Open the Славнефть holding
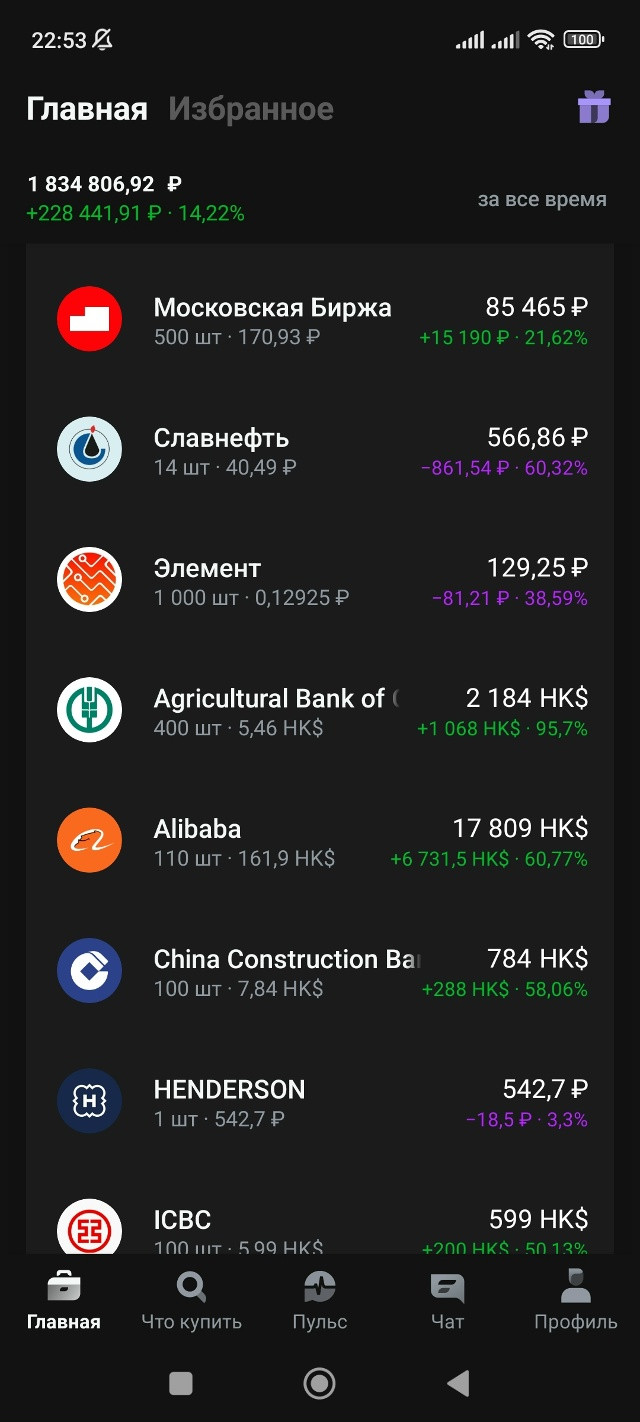640x1422 pixels. [x=320, y=450]
